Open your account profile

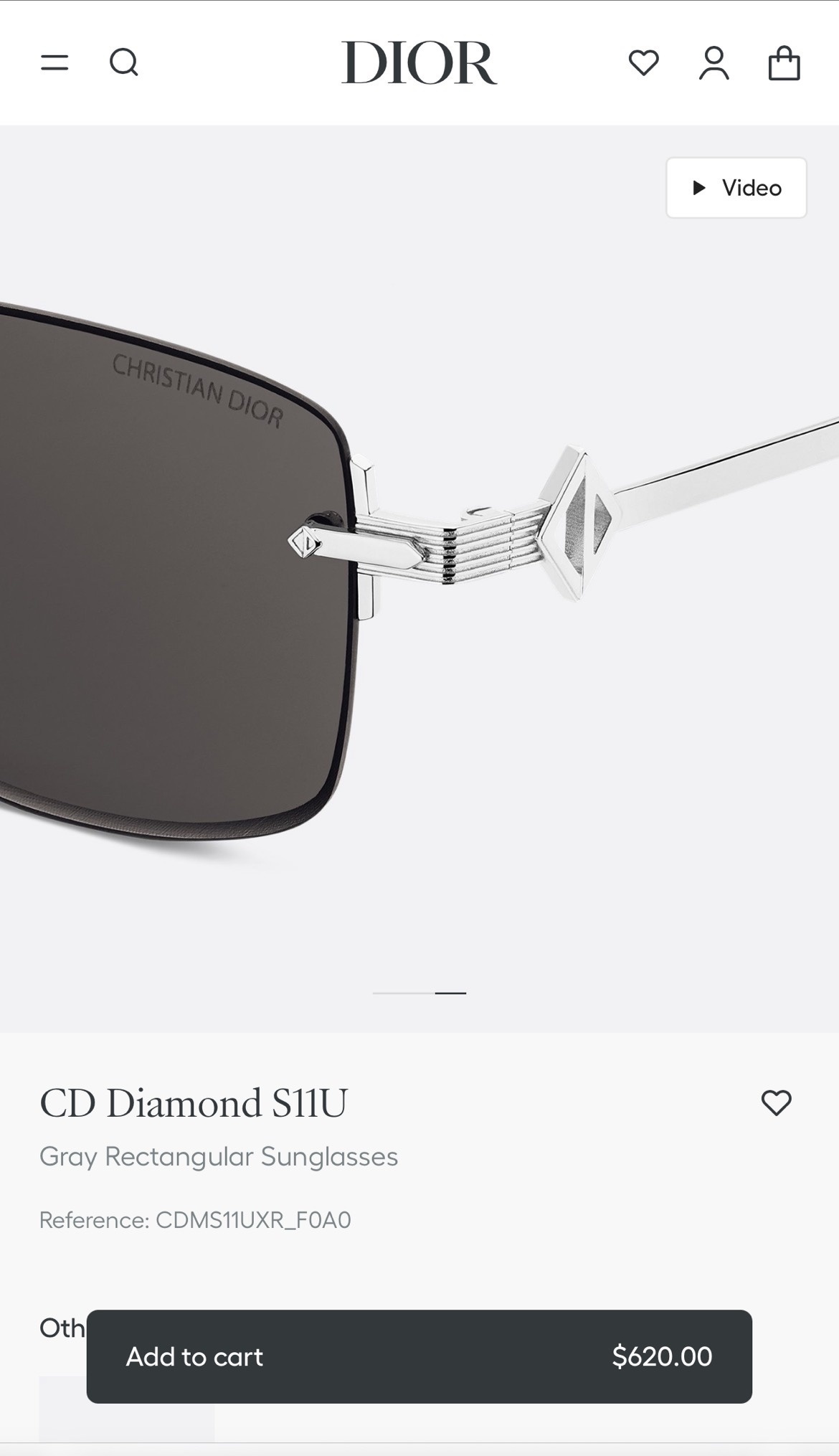pos(714,64)
